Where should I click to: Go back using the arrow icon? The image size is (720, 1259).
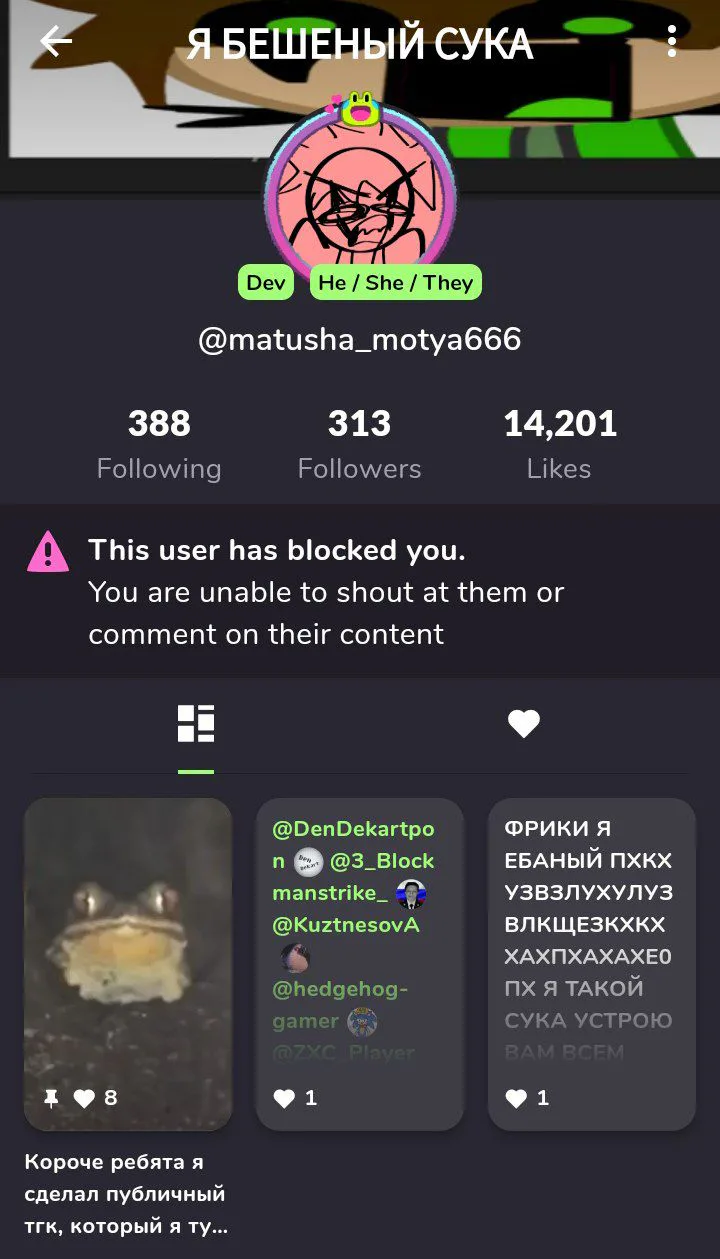pyautogui.click(x=56, y=42)
